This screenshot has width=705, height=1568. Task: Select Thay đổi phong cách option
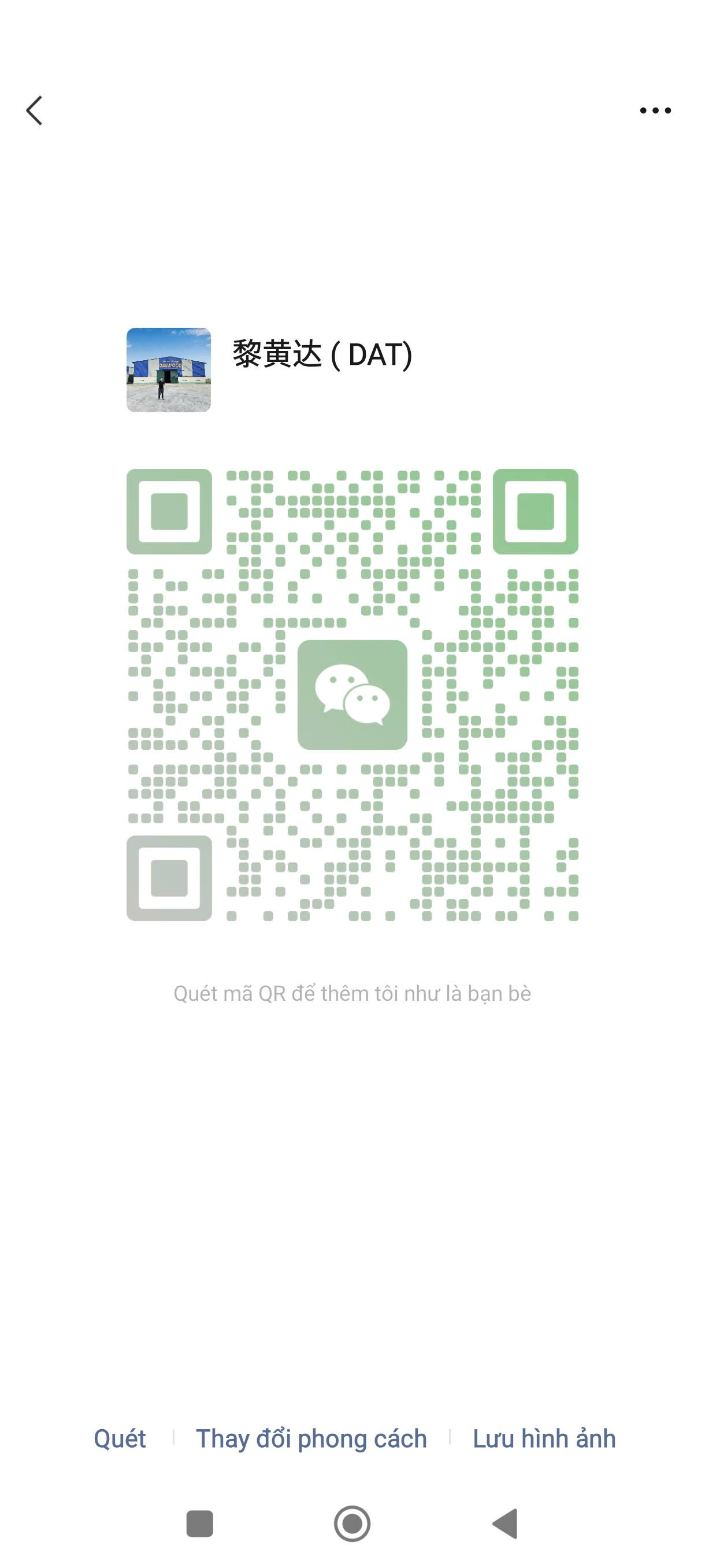point(311,1439)
